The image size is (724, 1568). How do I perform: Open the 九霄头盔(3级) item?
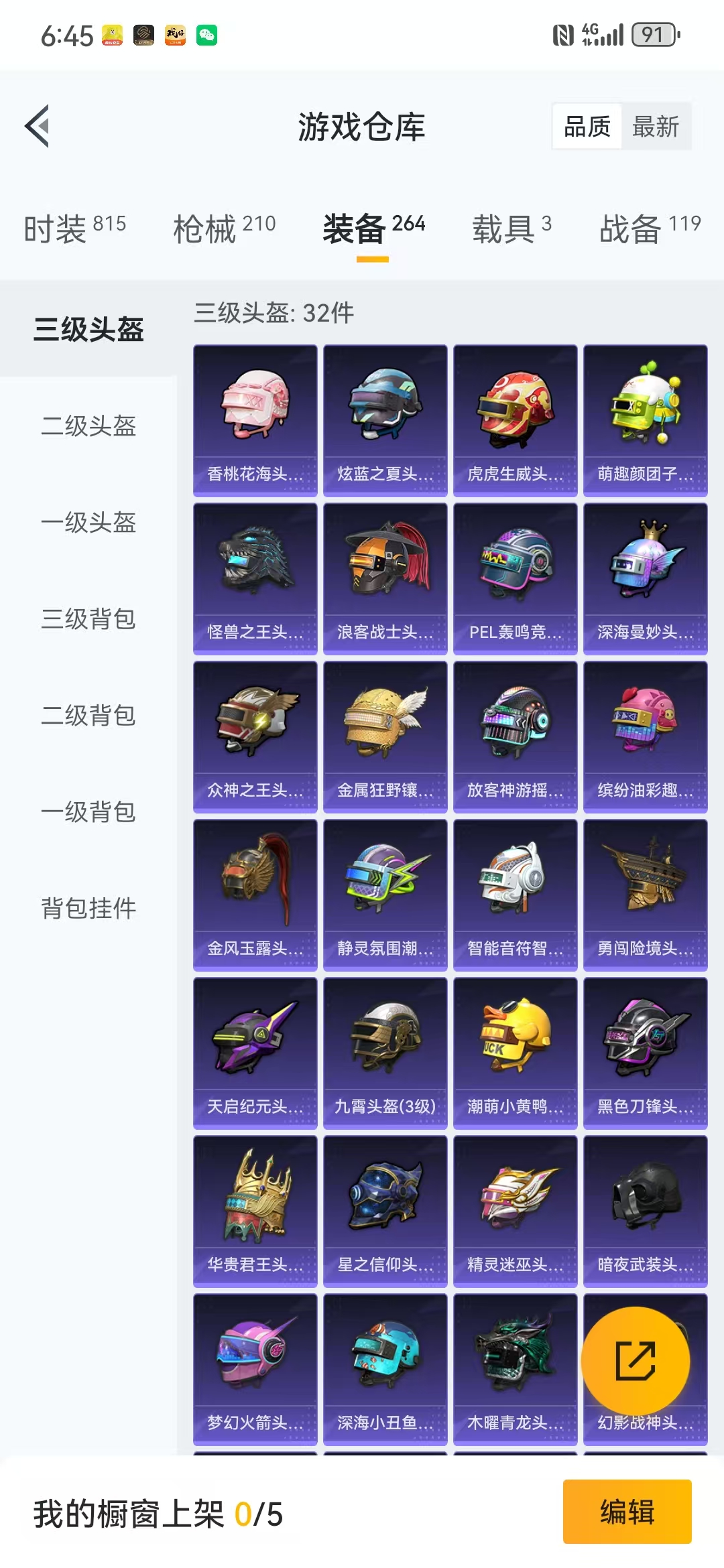click(385, 1053)
